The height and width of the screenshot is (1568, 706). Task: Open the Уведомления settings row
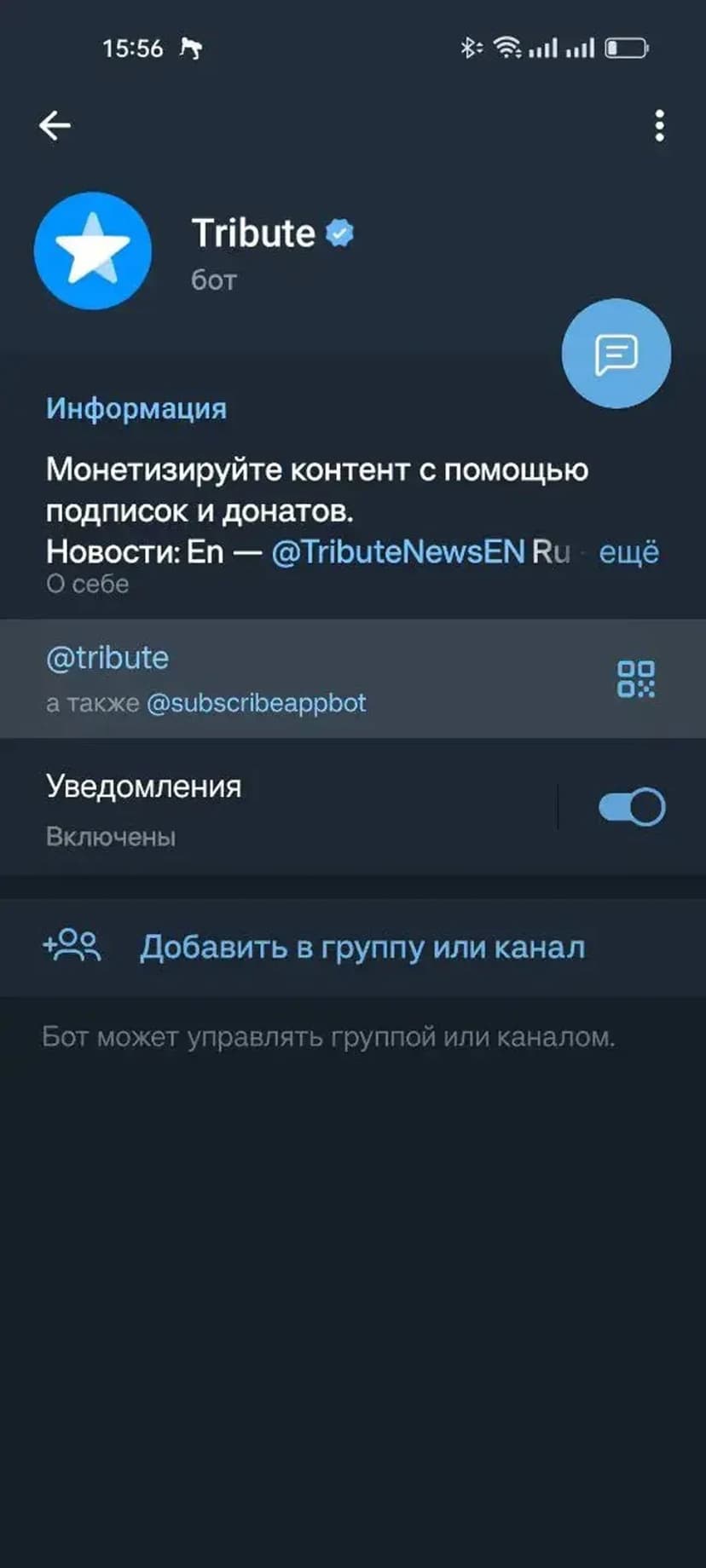point(256,807)
